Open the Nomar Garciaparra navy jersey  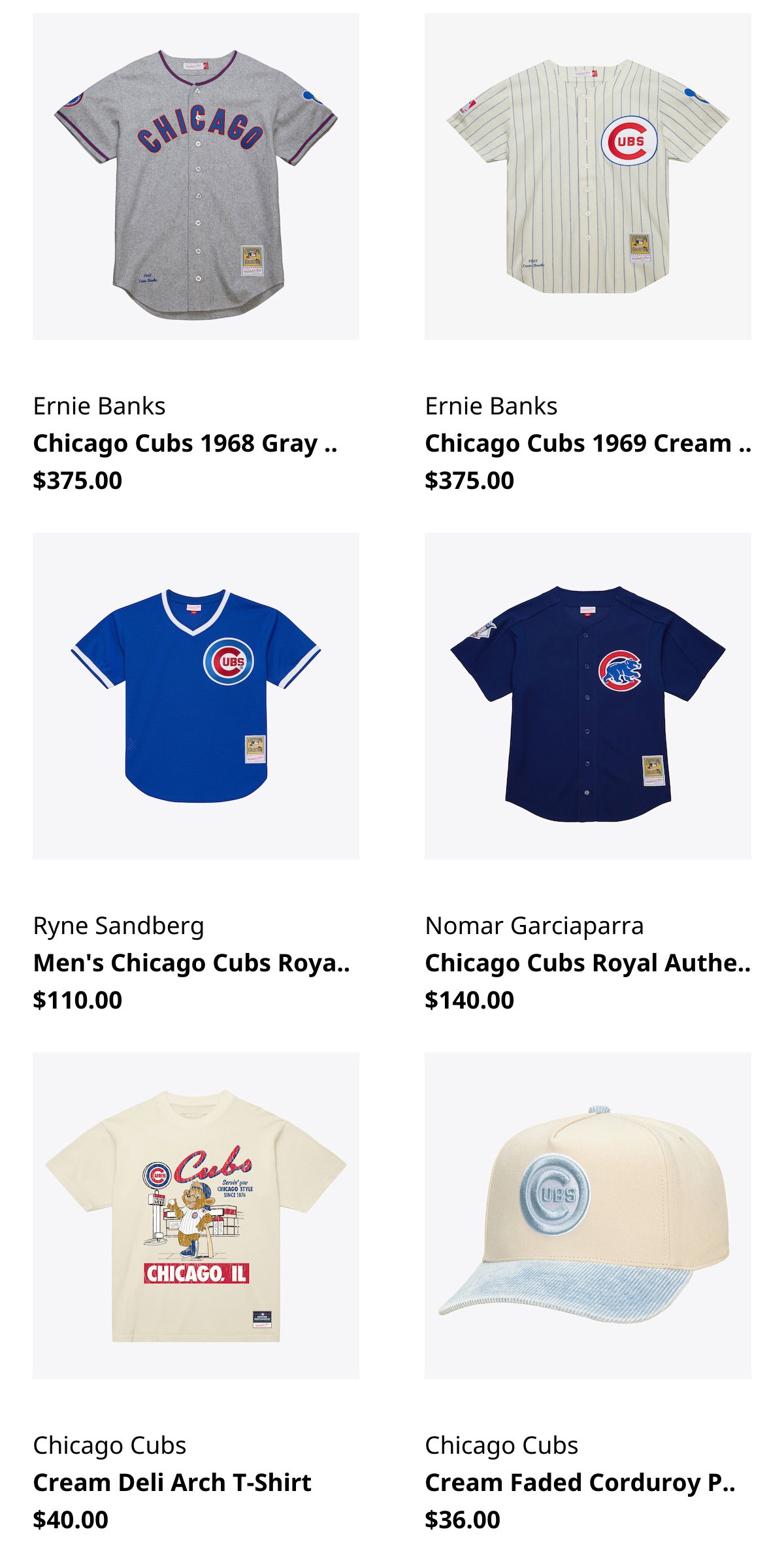click(588, 696)
